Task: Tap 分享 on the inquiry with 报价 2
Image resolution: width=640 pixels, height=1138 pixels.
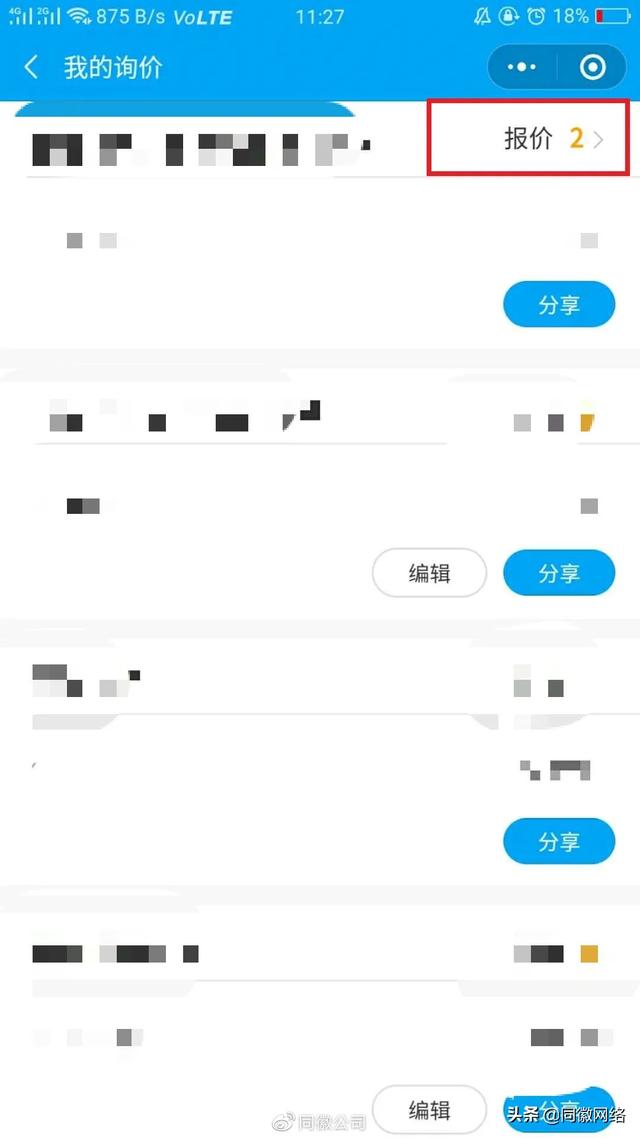Action: [559, 305]
